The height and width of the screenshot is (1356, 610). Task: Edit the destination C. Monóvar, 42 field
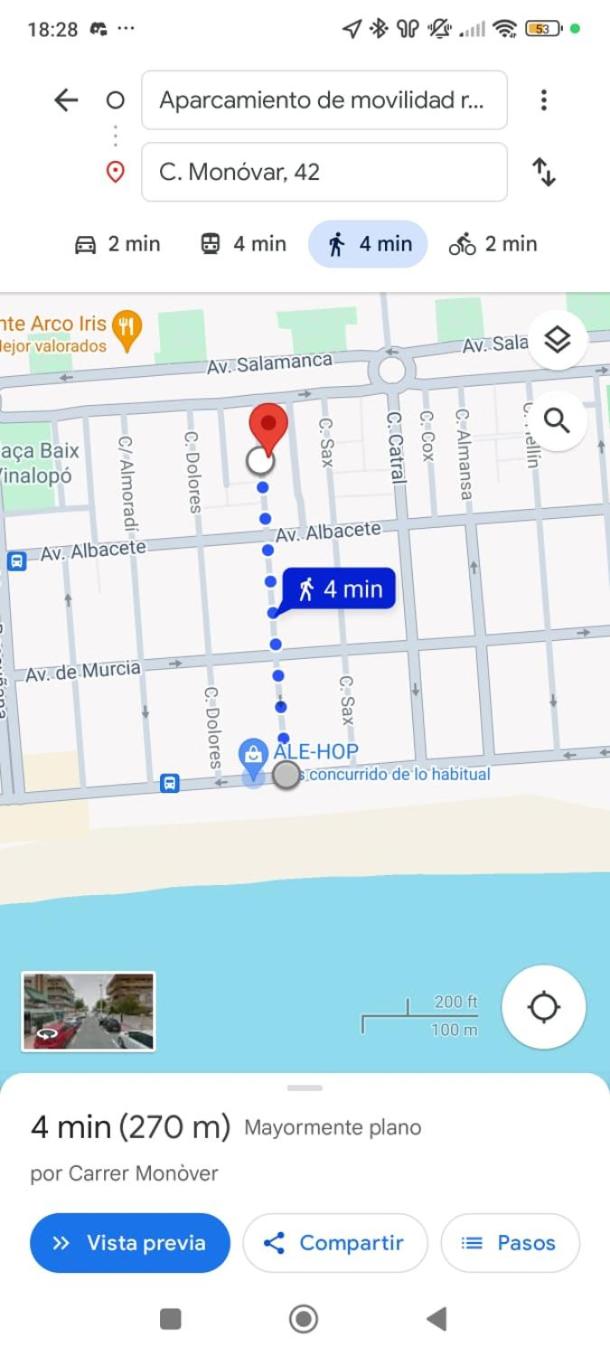323,172
